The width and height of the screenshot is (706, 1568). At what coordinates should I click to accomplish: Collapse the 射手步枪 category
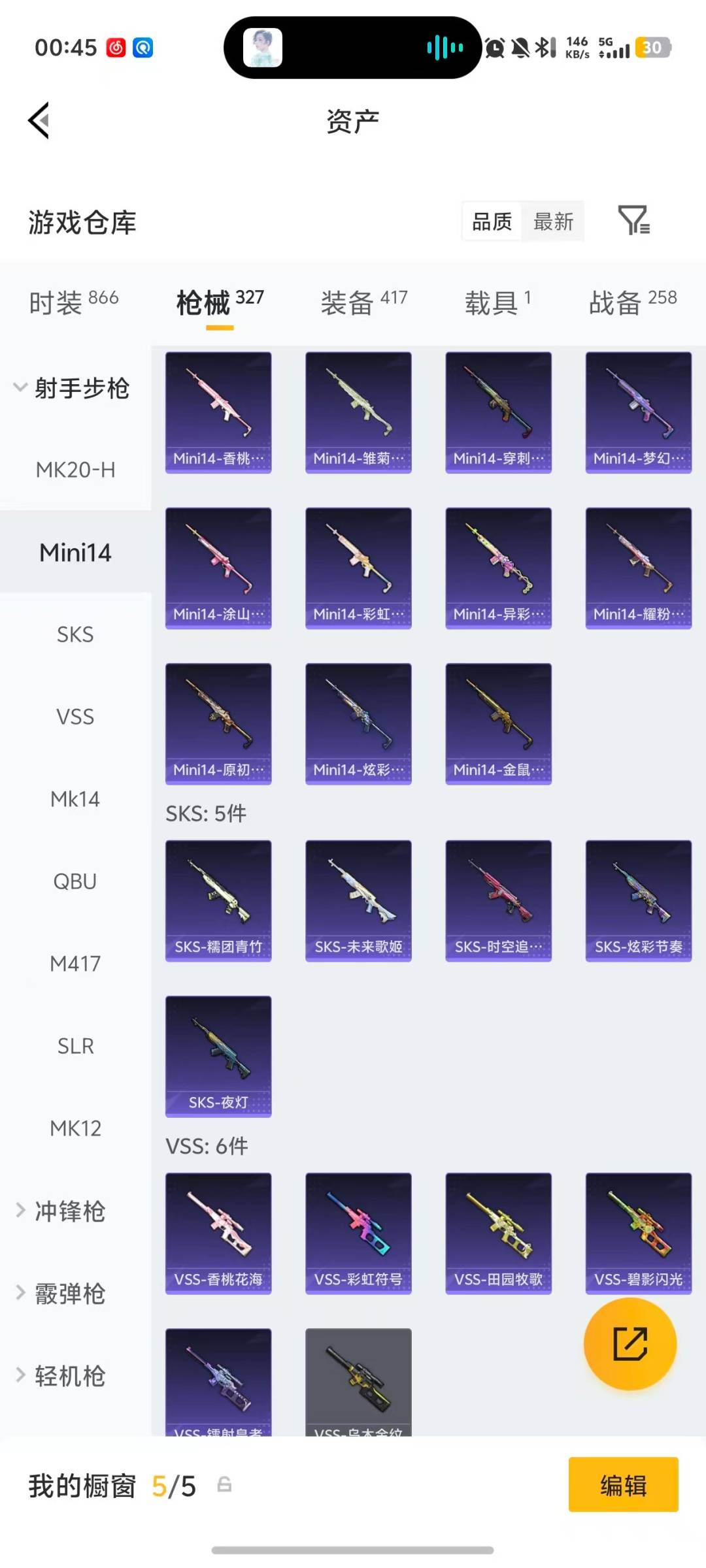click(x=72, y=388)
